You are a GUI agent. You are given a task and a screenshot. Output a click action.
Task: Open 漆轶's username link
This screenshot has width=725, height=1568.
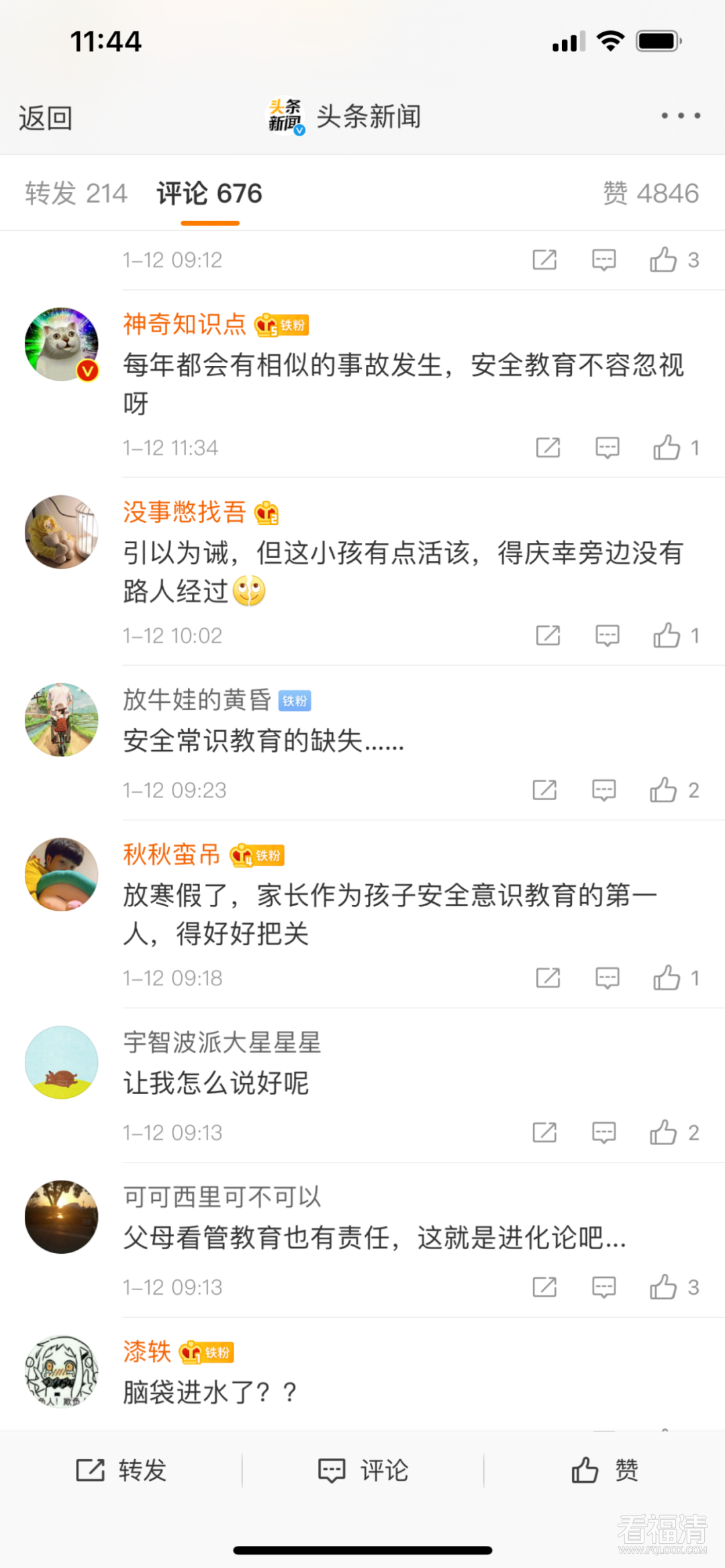click(x=147, y=1351)
